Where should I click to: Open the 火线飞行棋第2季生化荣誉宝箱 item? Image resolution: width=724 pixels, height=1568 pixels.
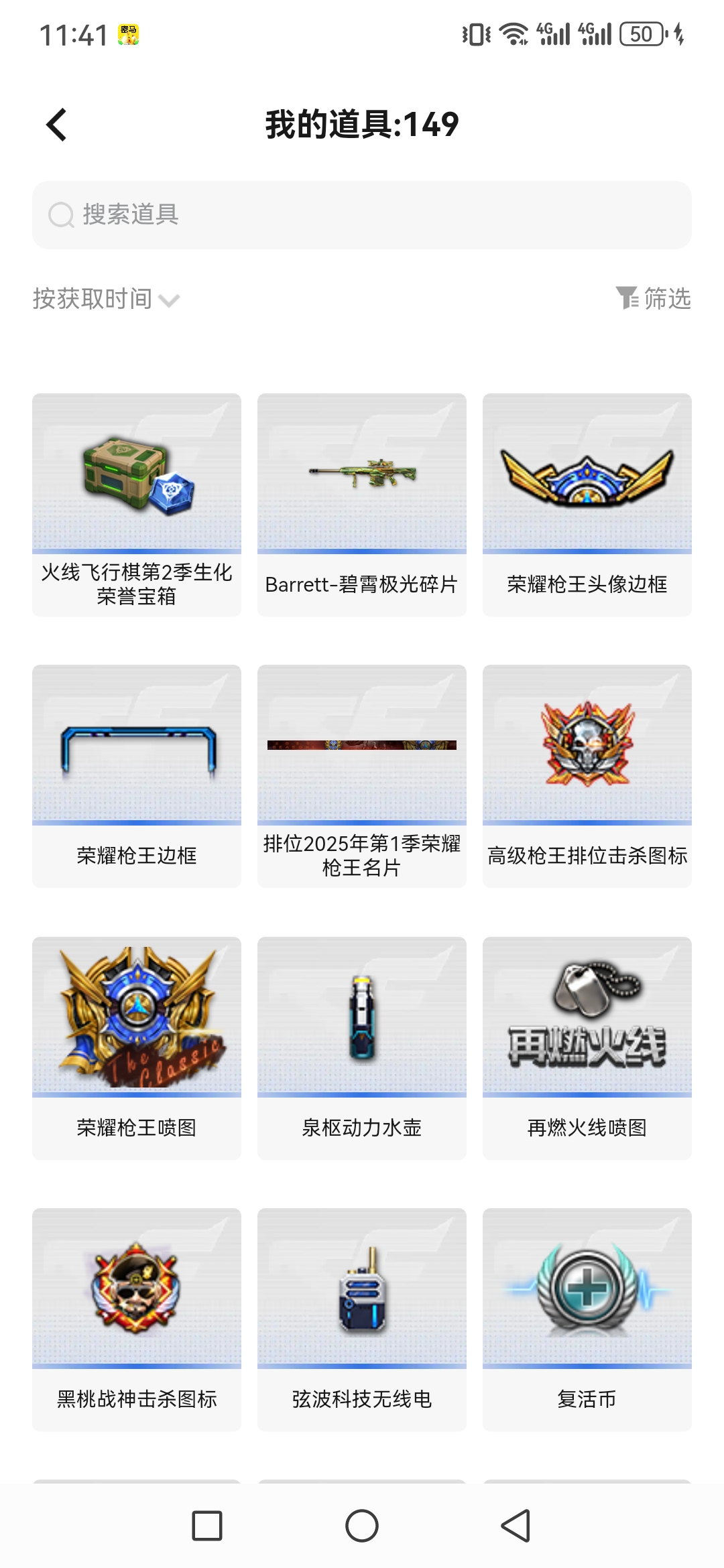click(135, 503)
